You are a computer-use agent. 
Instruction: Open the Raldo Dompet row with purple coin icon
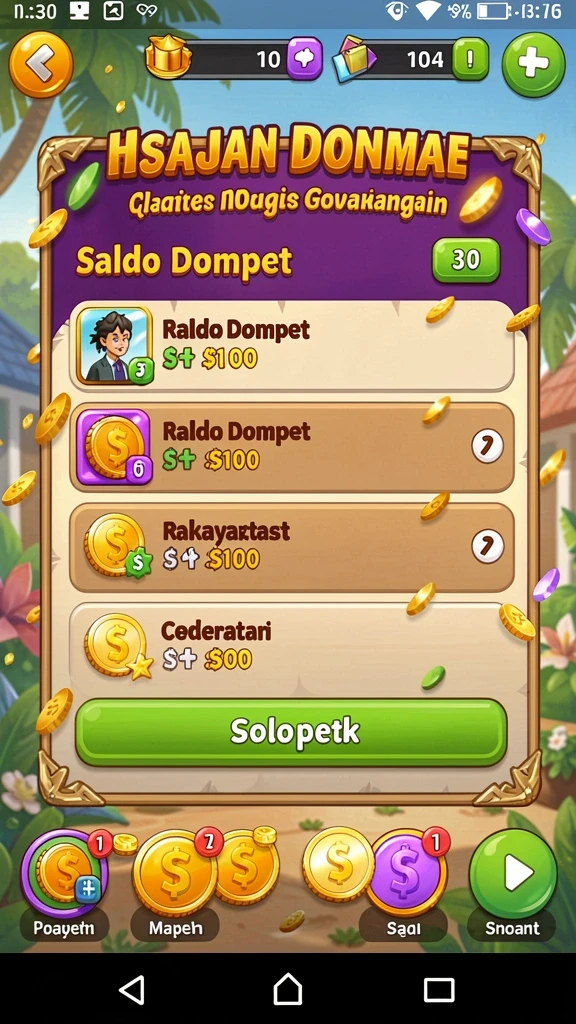pos(291,447)
